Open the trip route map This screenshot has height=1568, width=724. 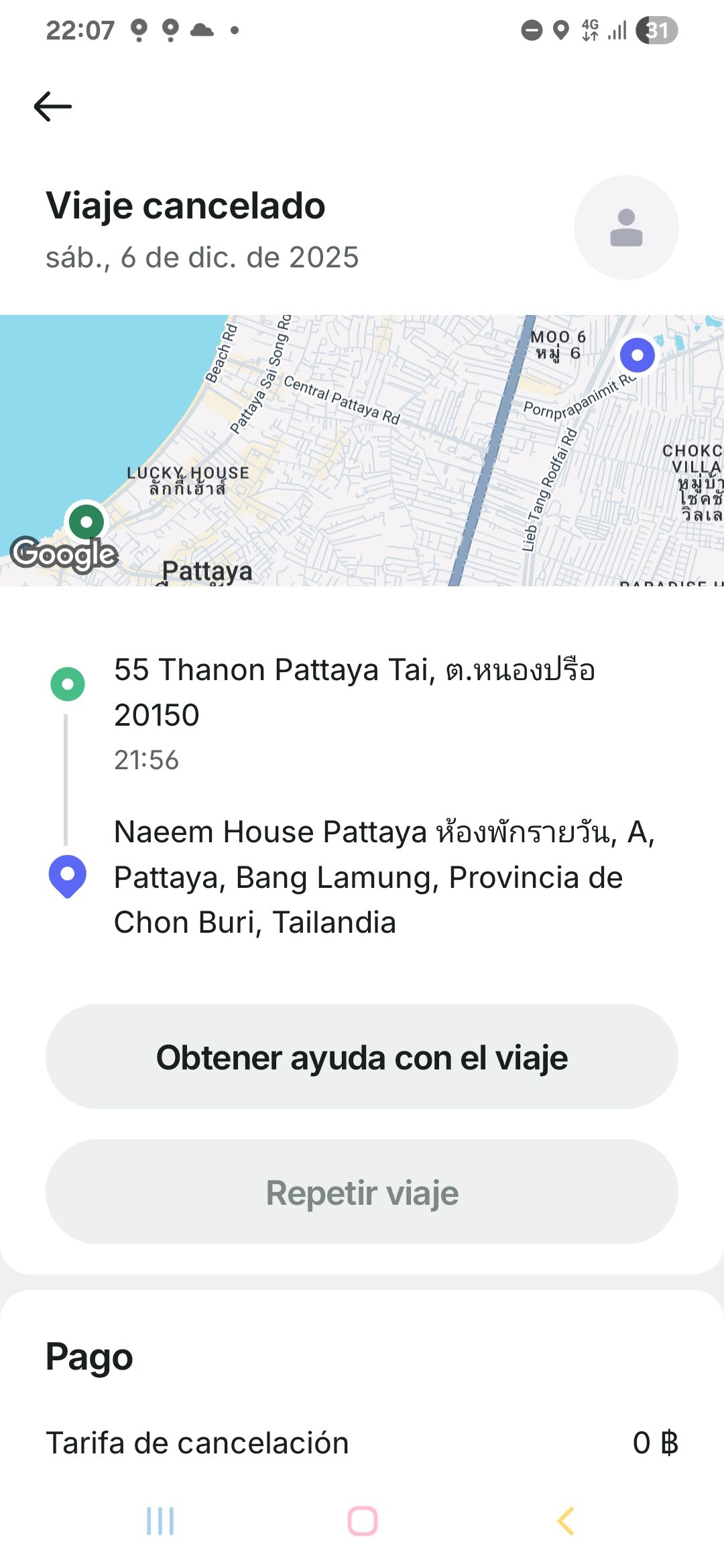[362, 450]
